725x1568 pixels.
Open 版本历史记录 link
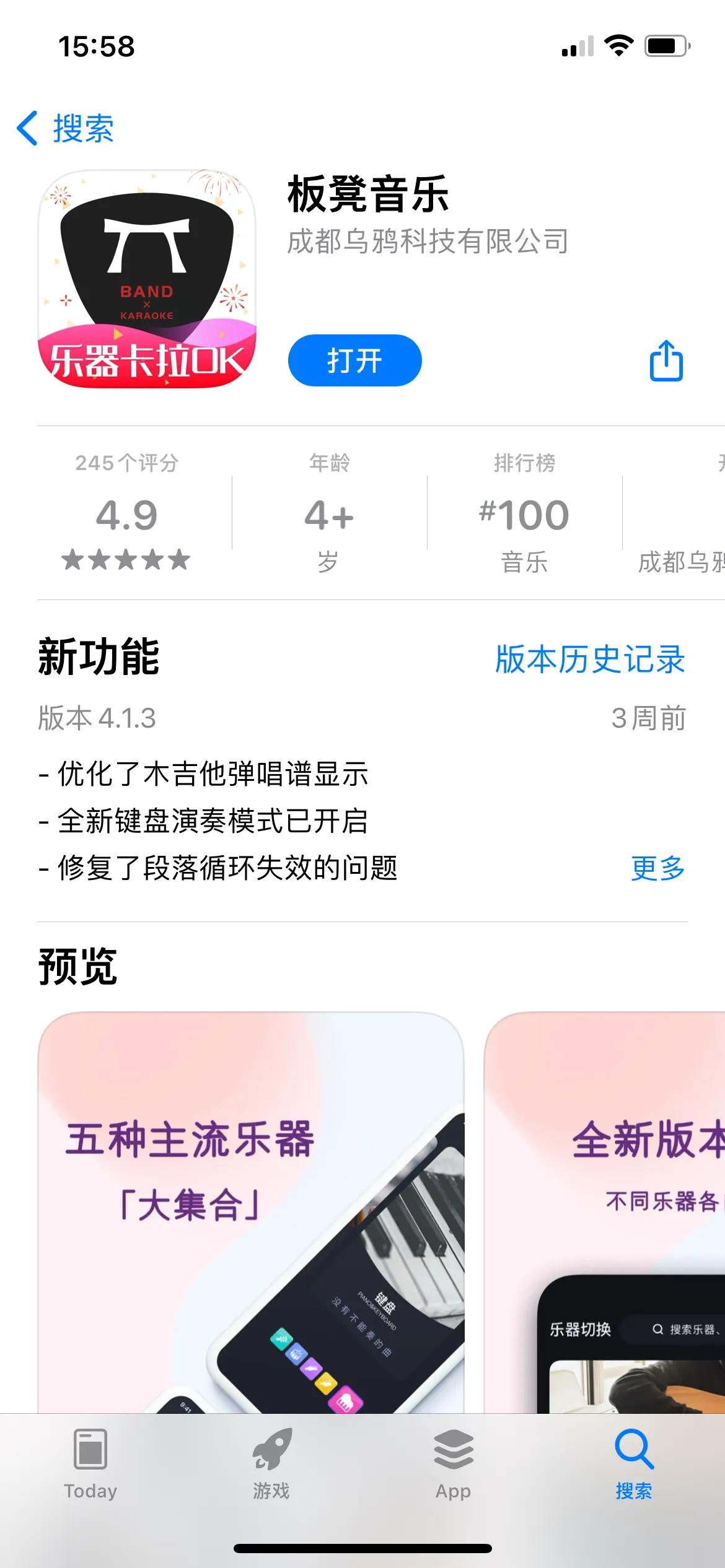coord(589,659)
